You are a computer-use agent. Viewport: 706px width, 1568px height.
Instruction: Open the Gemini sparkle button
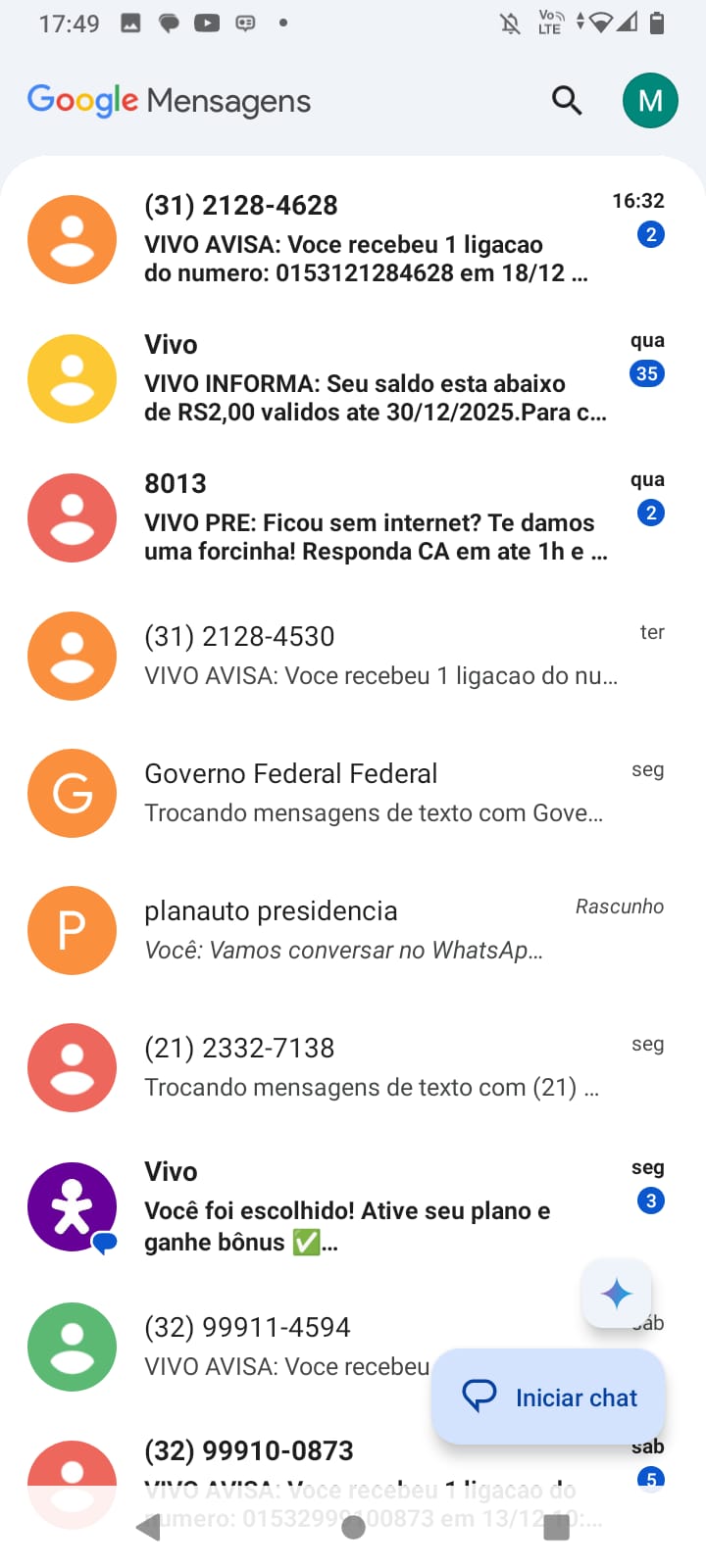point(617,1294)
